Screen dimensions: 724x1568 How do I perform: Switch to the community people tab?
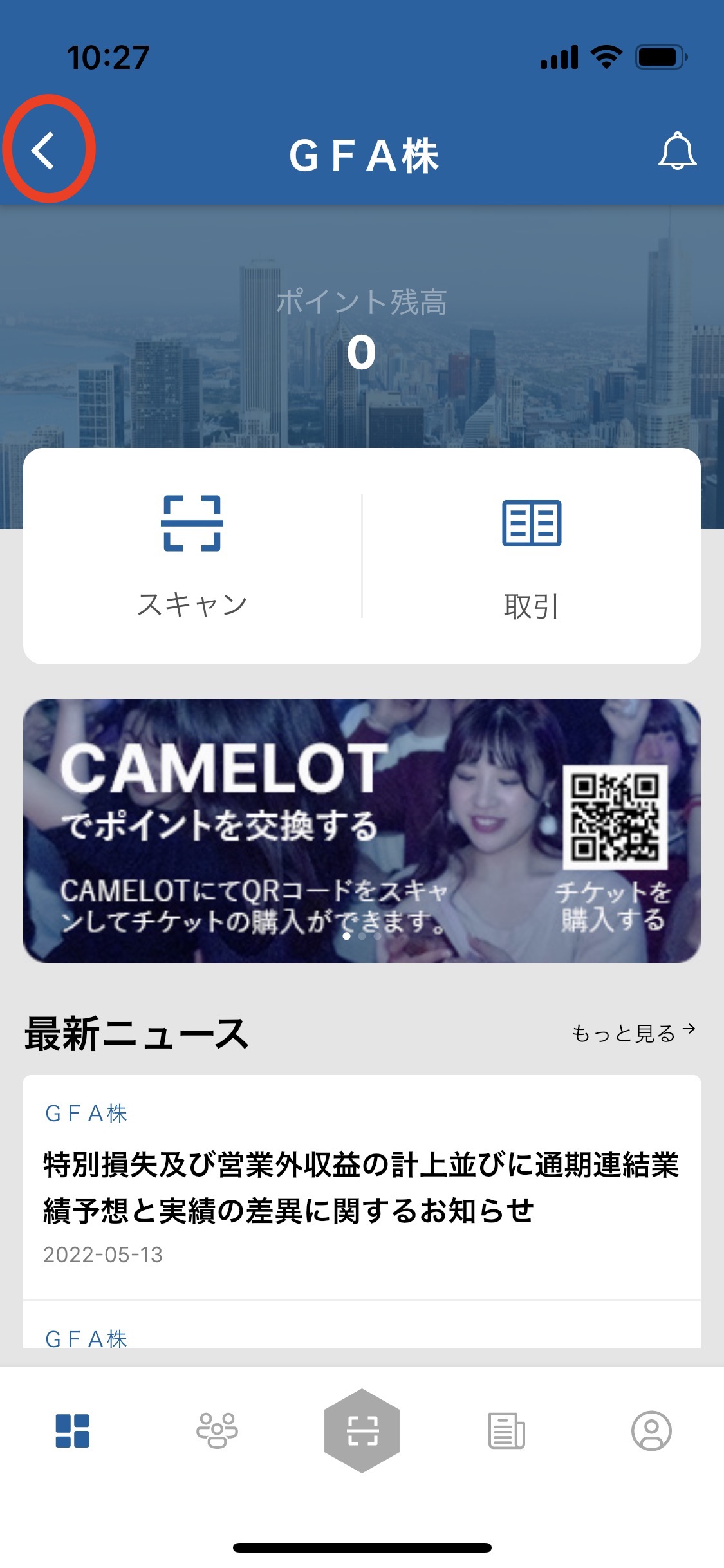pos(217,1430)
